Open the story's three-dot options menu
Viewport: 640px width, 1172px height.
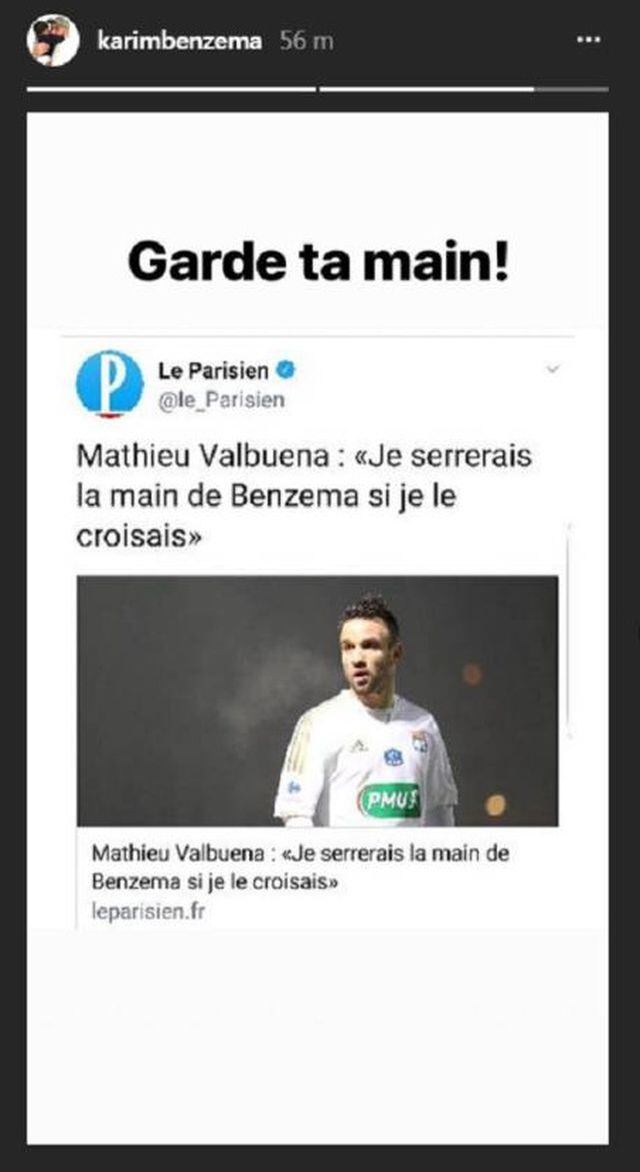pyautogui.click(x=588, y=41)
